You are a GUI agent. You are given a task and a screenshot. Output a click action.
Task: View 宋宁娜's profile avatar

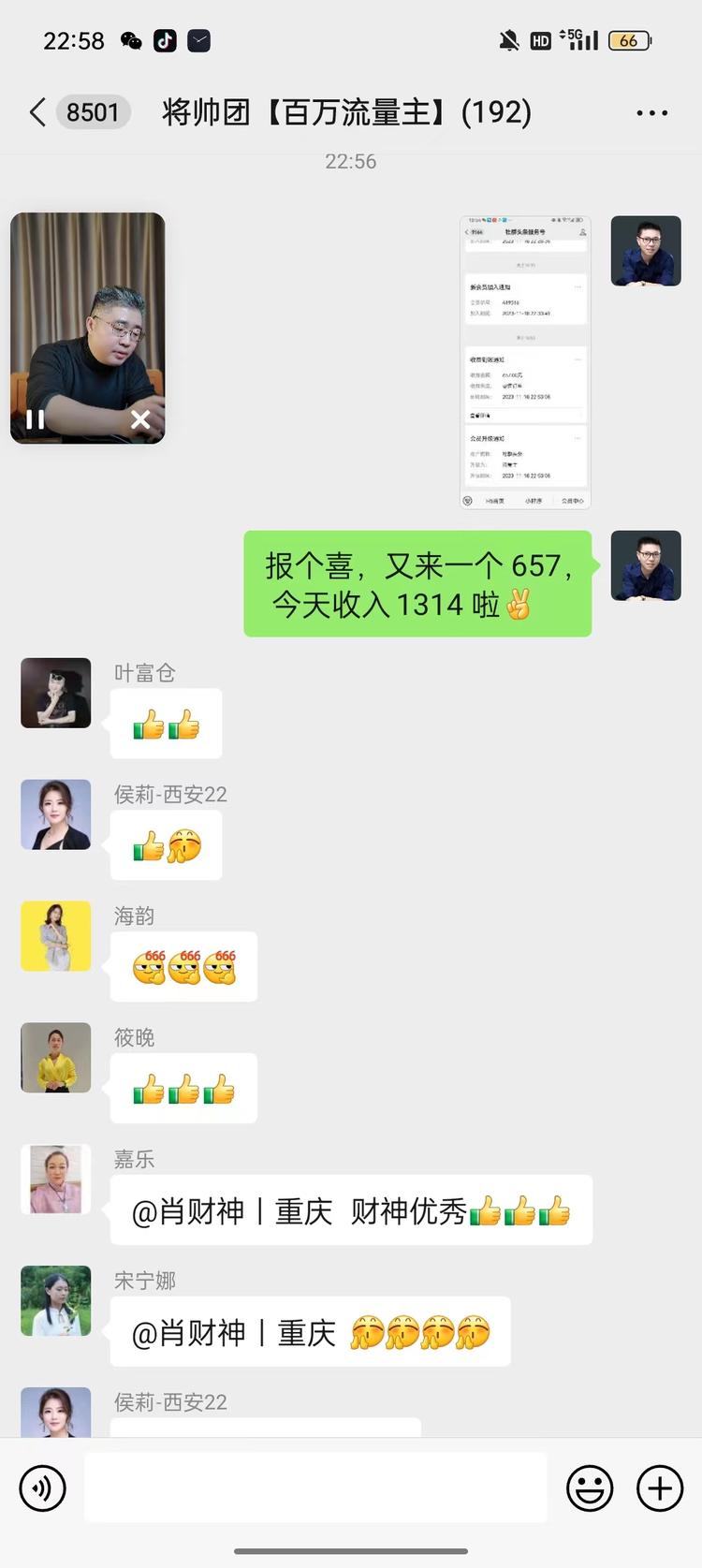[x=56, y=1301]
